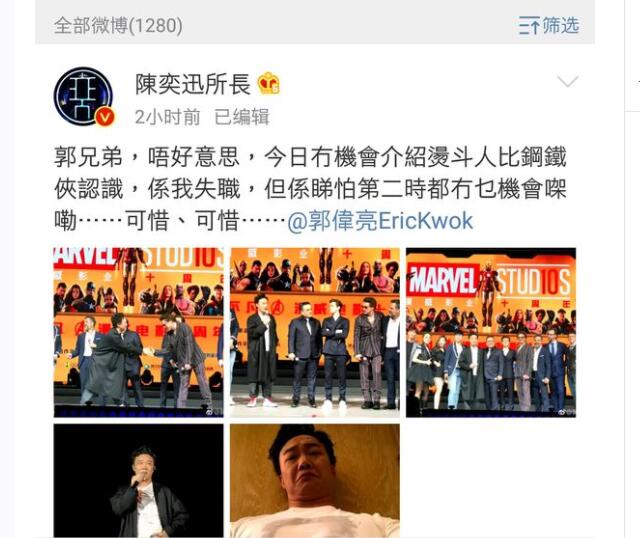Expand the post options chevron

(x=567, y=82)
